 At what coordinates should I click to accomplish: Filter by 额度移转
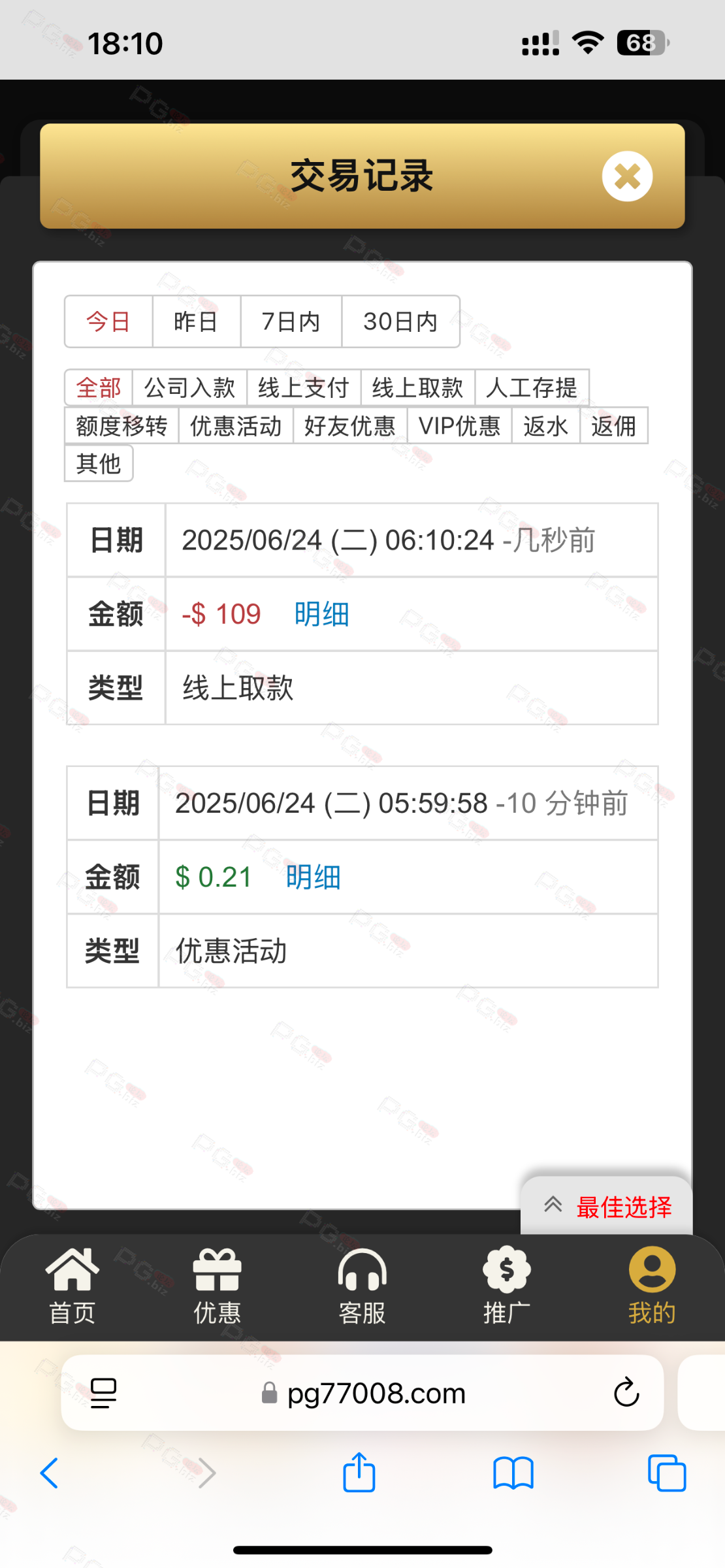click(121, 425)
